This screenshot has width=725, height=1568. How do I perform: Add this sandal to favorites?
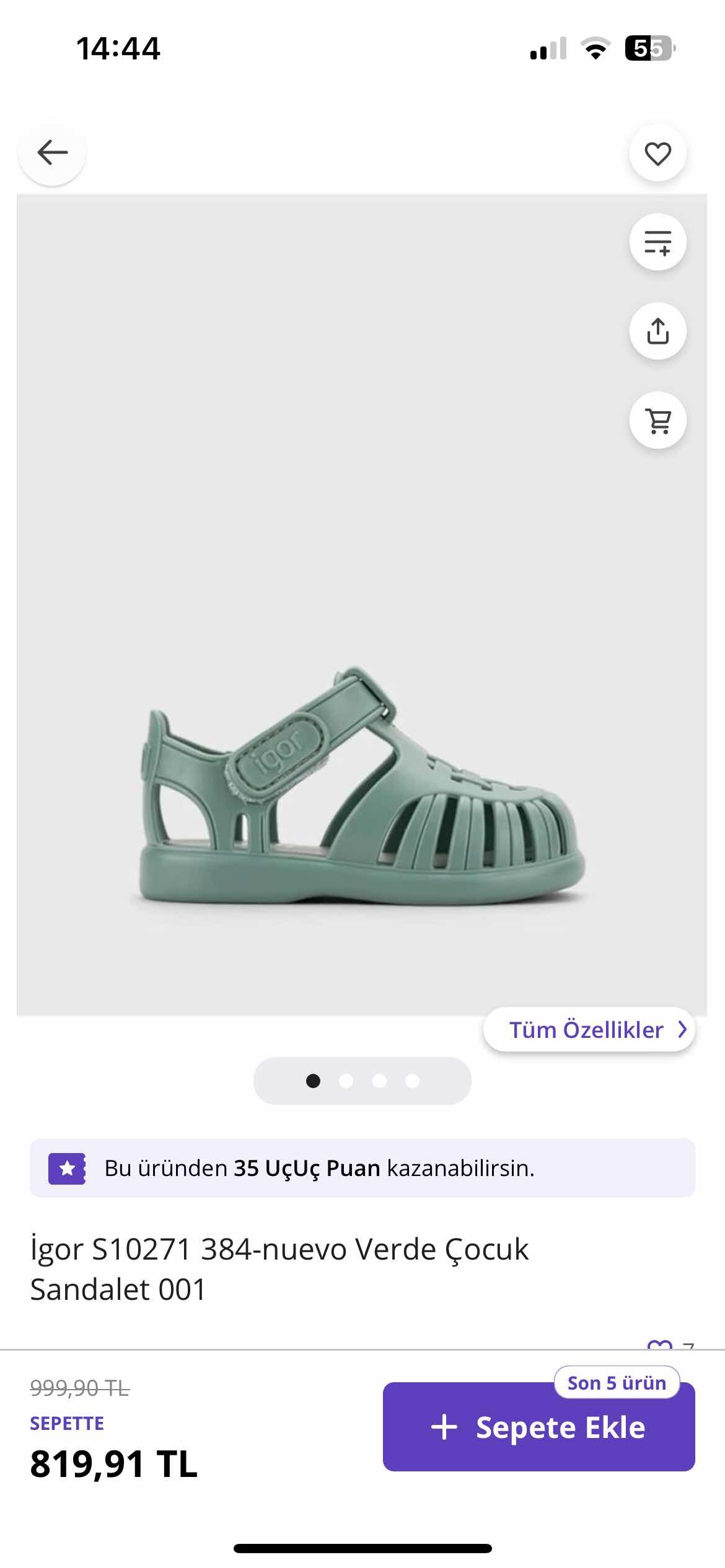click(657, 154)
